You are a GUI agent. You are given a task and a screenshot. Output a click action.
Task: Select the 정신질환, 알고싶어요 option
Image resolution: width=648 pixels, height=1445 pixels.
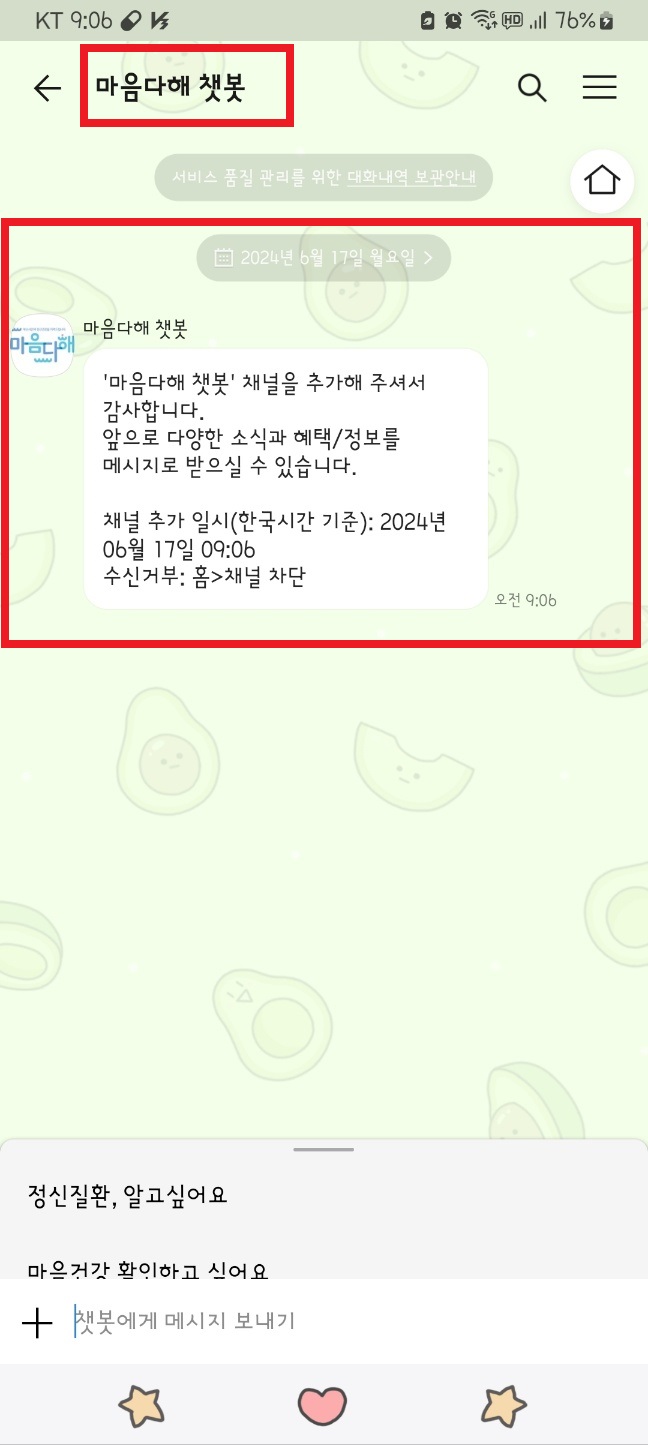(128, 1194)
